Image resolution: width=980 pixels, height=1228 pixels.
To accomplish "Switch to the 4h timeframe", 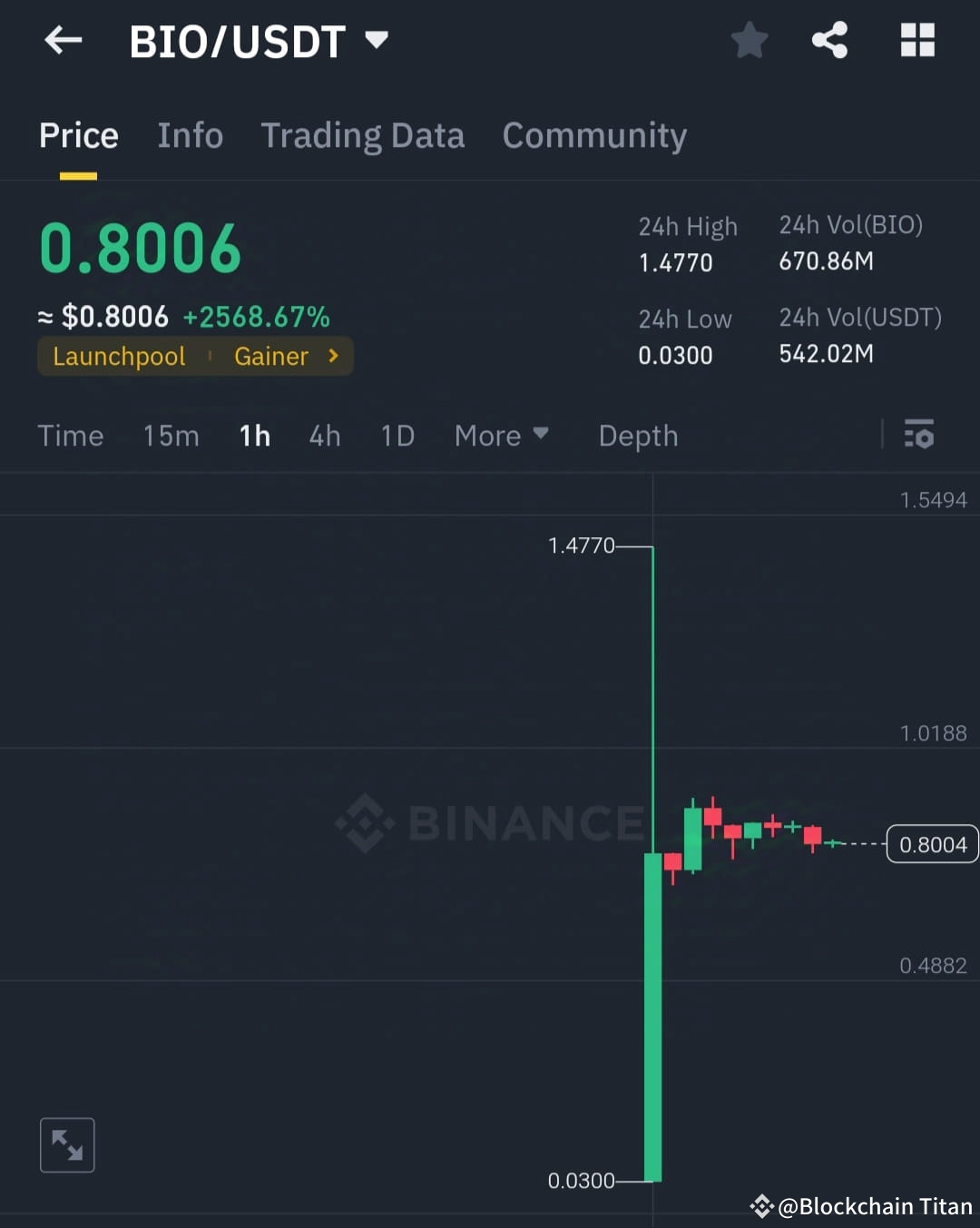I will [324, 436].
